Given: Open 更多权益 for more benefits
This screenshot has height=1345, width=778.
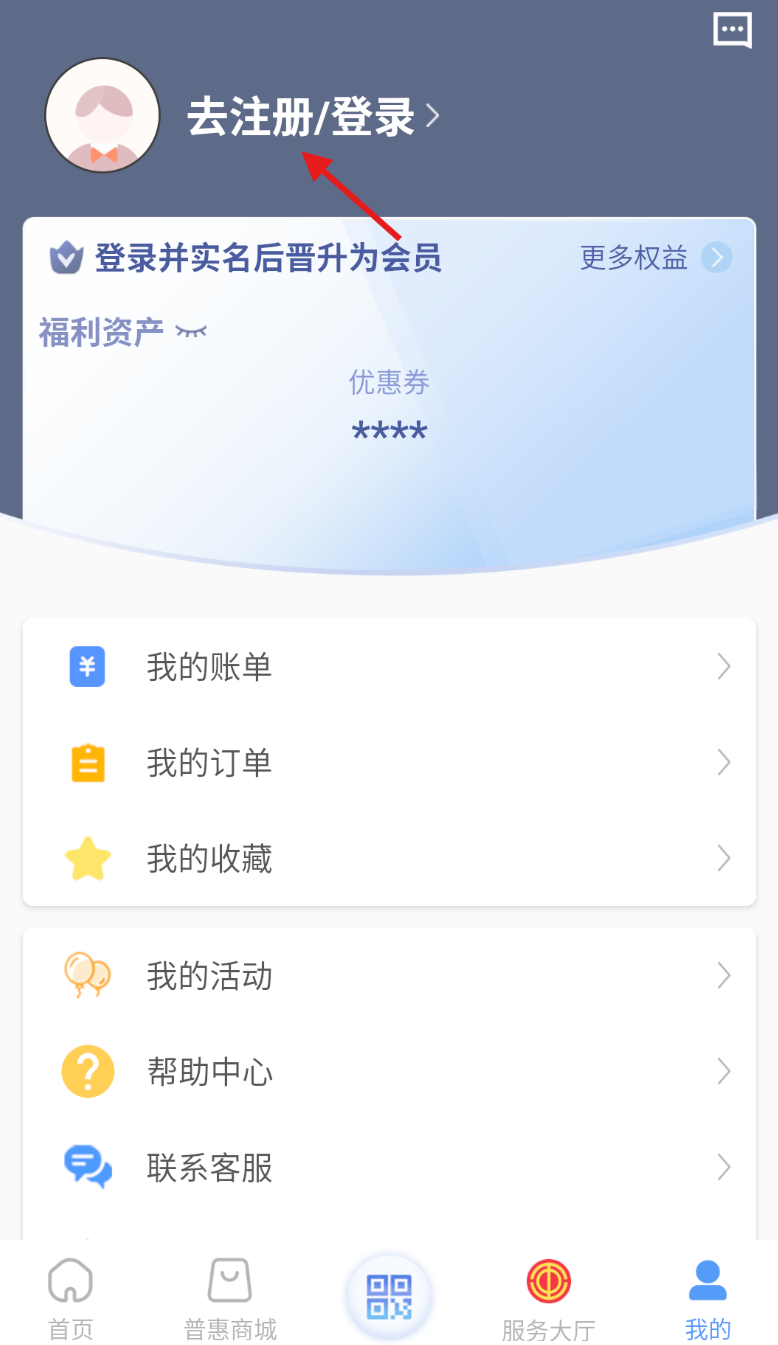Looking at the screenshot, I should (x=655, y=258).
